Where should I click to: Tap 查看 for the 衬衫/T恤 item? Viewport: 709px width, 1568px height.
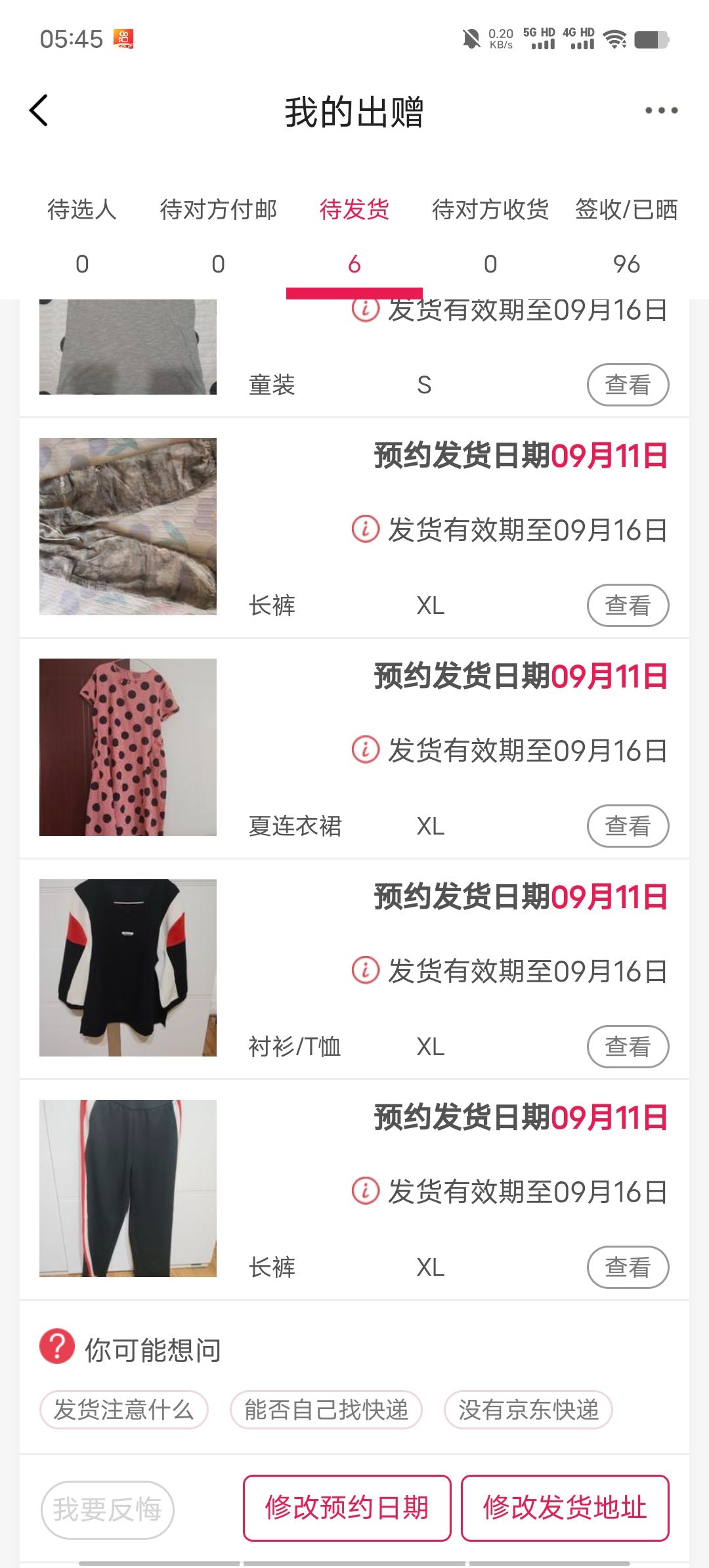tap(628, 1047)
